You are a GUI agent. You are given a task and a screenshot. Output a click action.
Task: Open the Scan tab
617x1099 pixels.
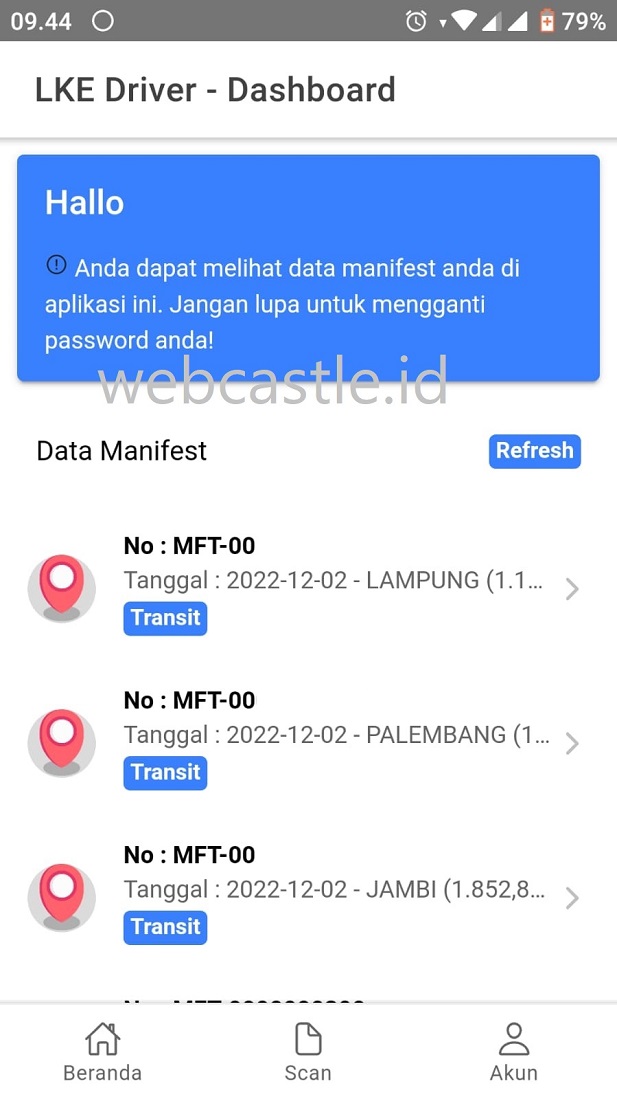click(x=308, y=1052)
